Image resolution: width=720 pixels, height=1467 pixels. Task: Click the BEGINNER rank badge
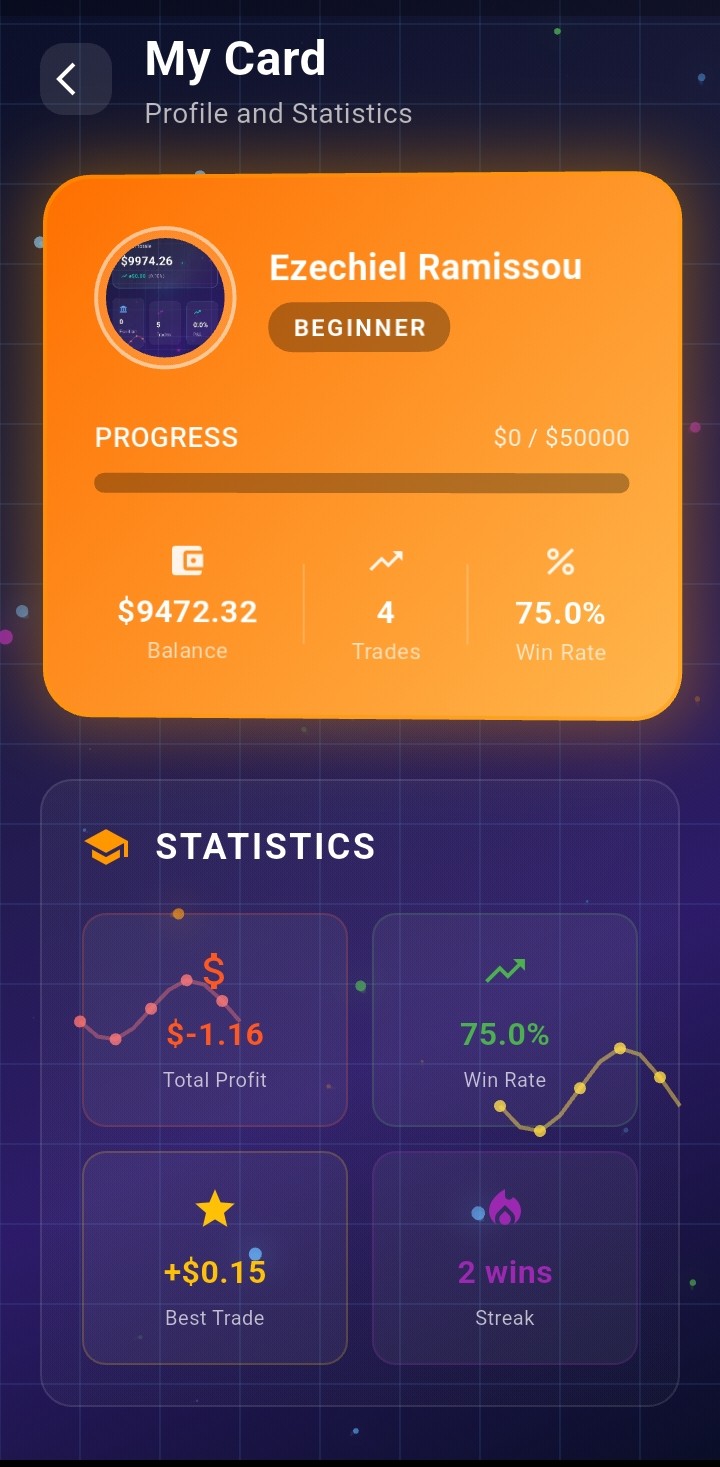pyautogui.click(x=358, y=327)
